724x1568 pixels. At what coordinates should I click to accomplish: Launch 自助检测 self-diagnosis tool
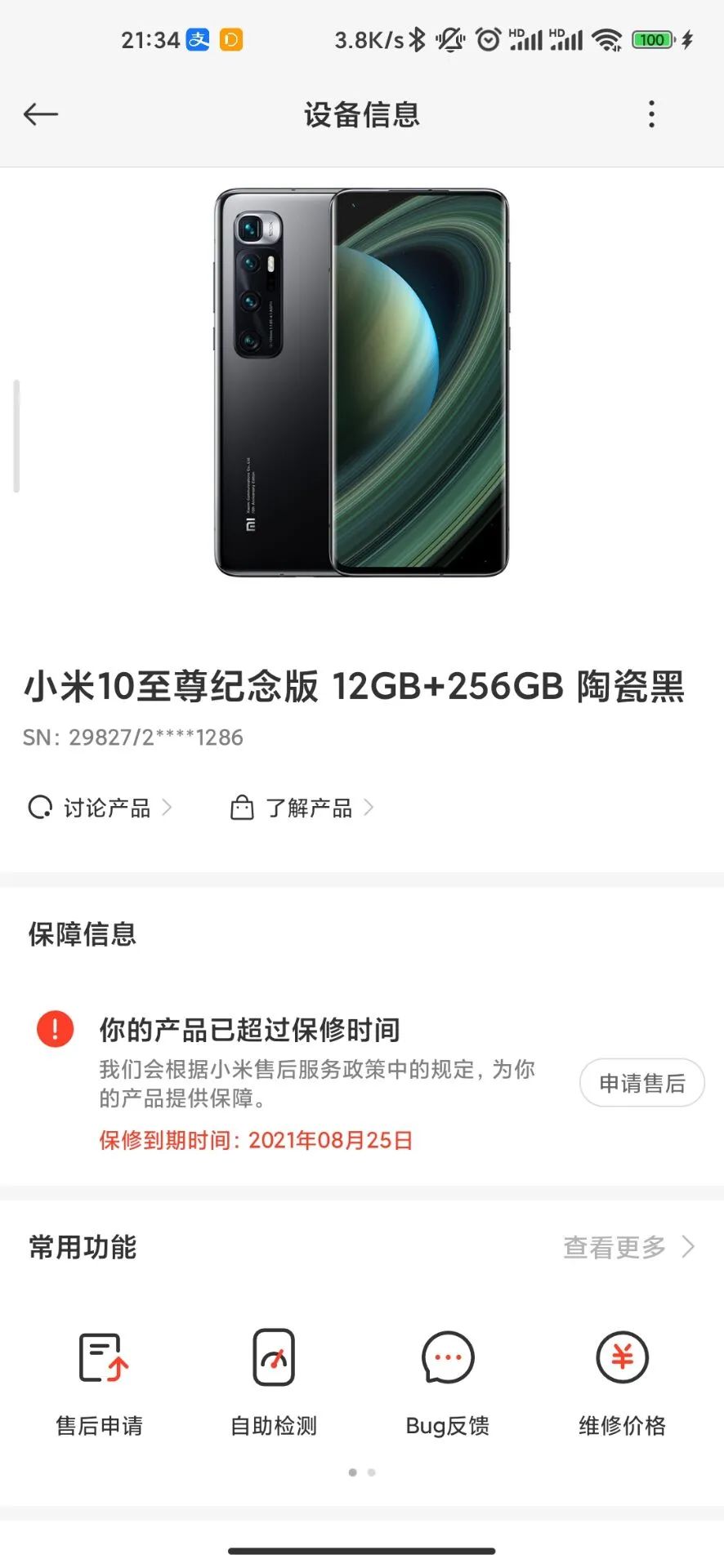(273, 1359)
